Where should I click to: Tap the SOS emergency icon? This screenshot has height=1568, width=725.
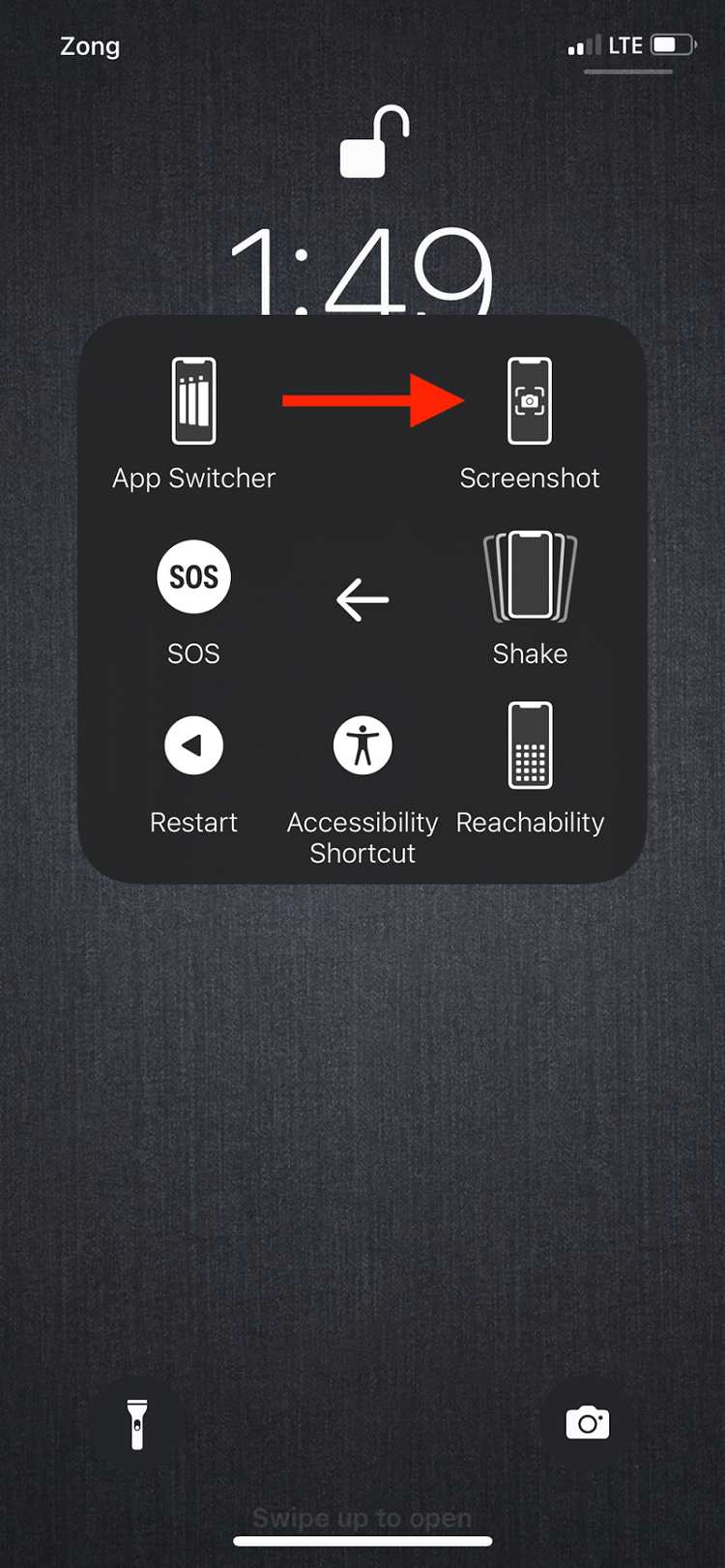point(193,576)
